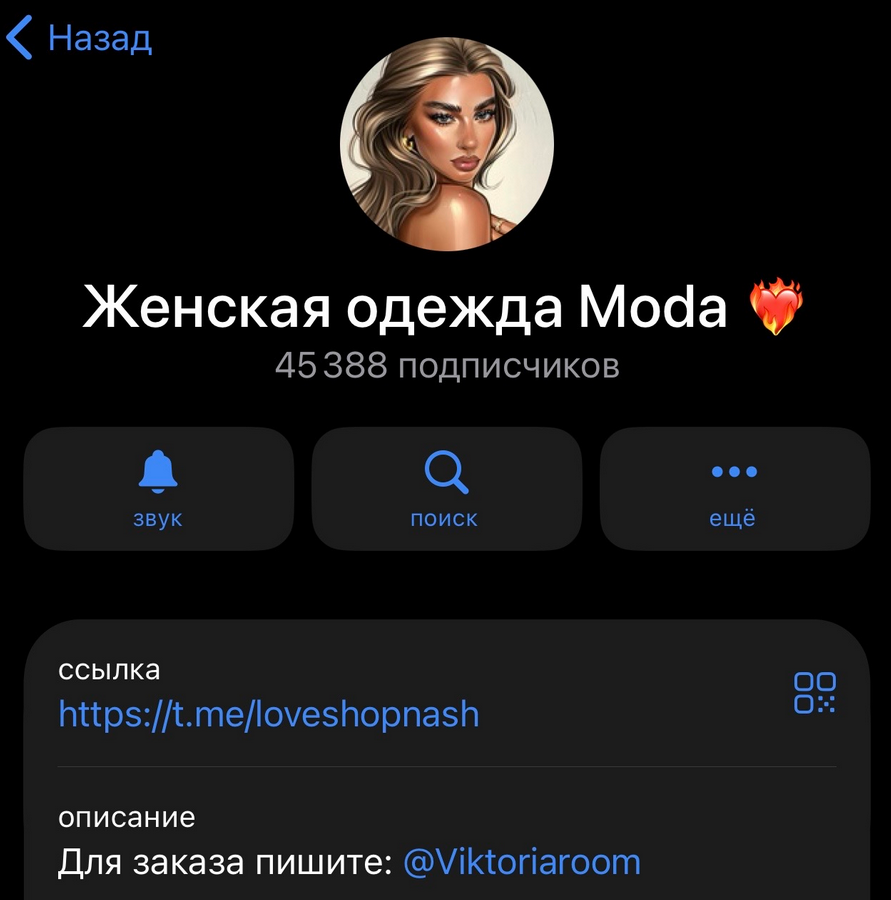Tap the bell icon to mute channel notifications
This screenshot has width=891, height=900.
[159, 471]
